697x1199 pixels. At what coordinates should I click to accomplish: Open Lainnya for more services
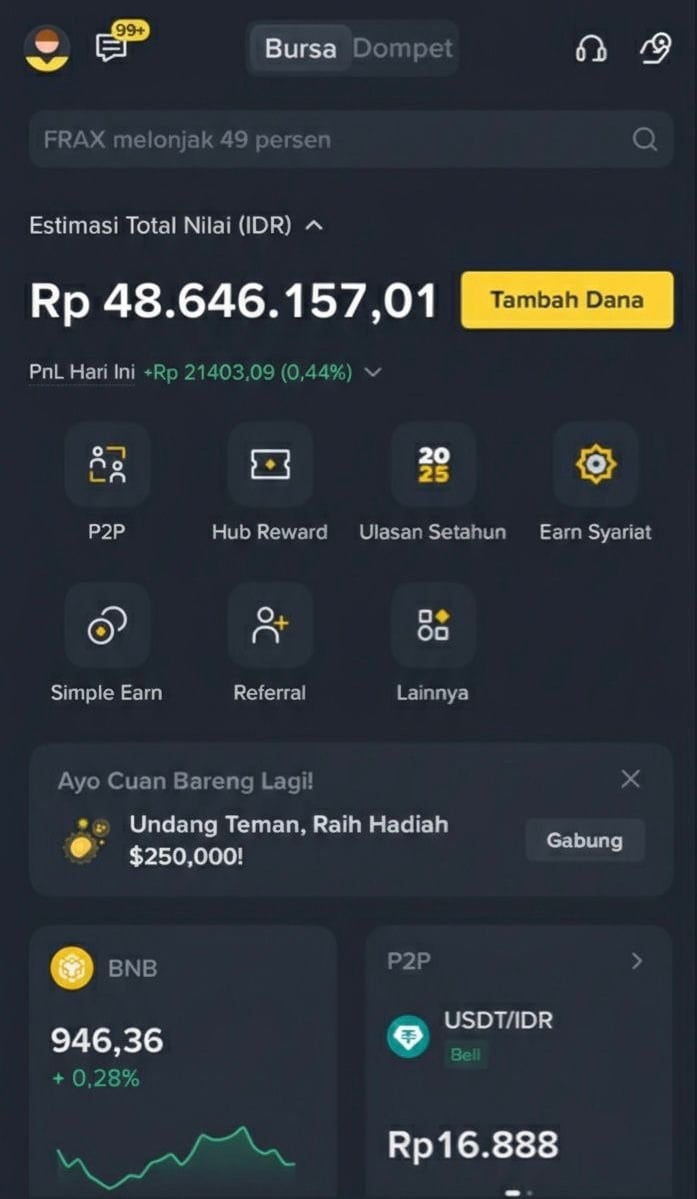tap(433, 627)
